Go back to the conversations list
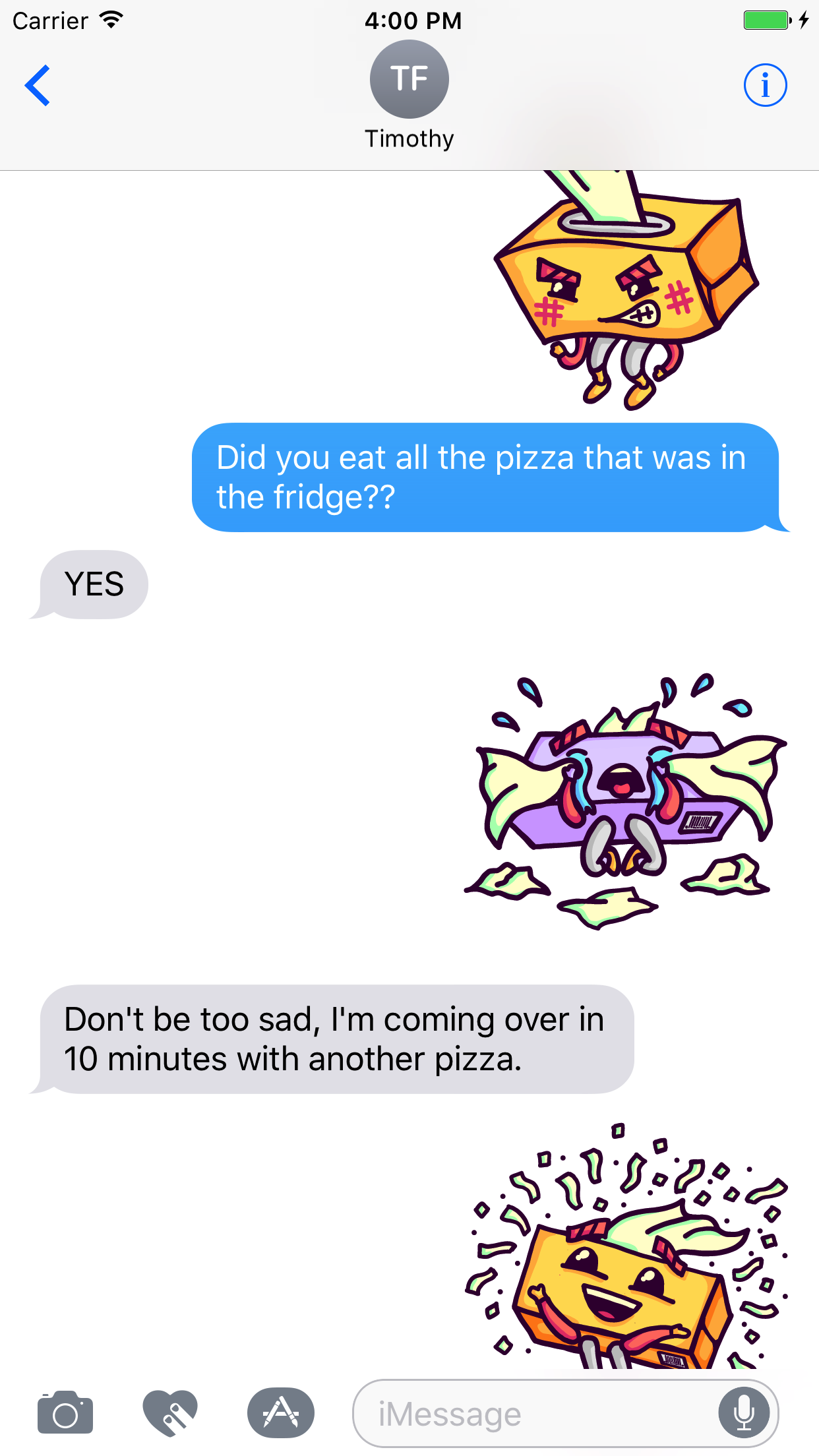This screenshot has height=1456, width=819. pyautogui.click(x=38, y=85)
